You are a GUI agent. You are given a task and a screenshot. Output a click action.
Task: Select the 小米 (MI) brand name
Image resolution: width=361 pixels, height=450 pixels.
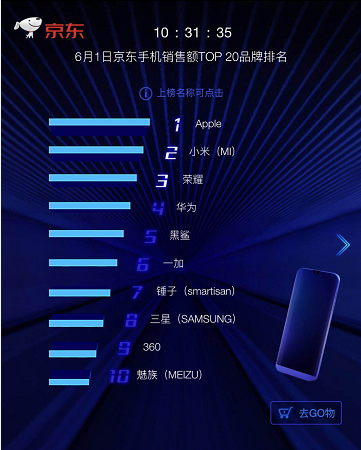(x=212, y=152)
